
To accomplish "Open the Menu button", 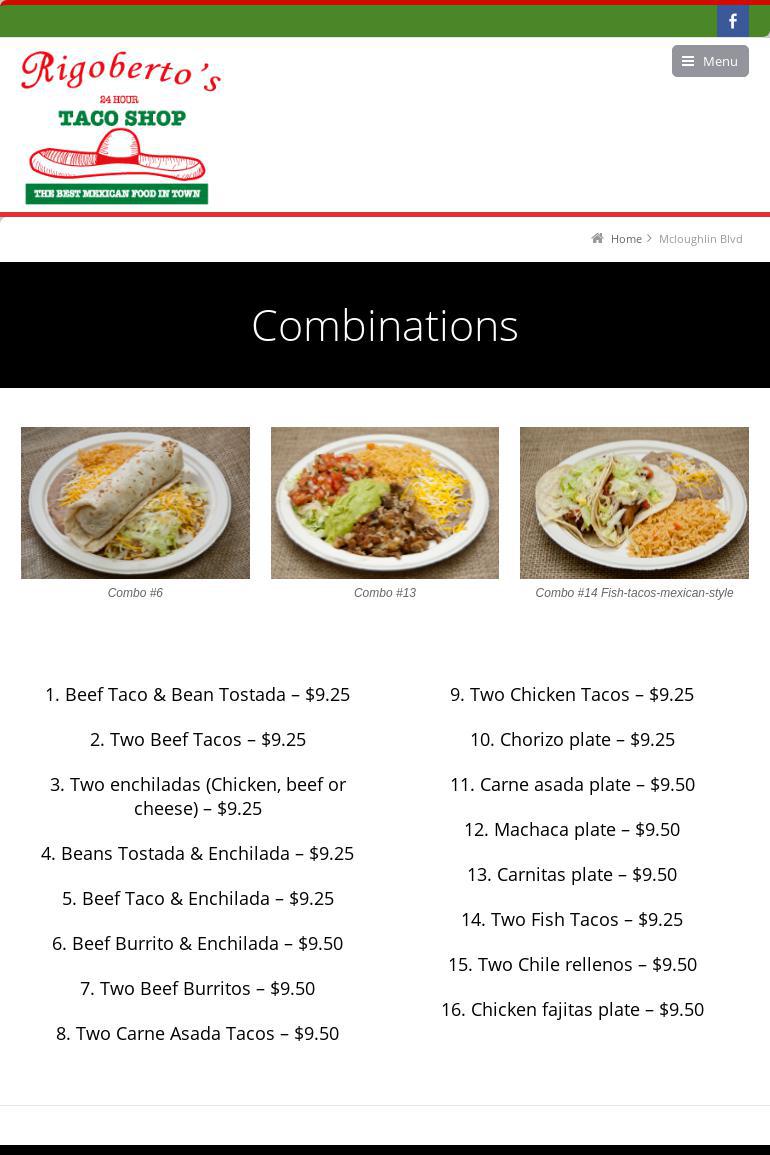I will (x=710, y=61).
